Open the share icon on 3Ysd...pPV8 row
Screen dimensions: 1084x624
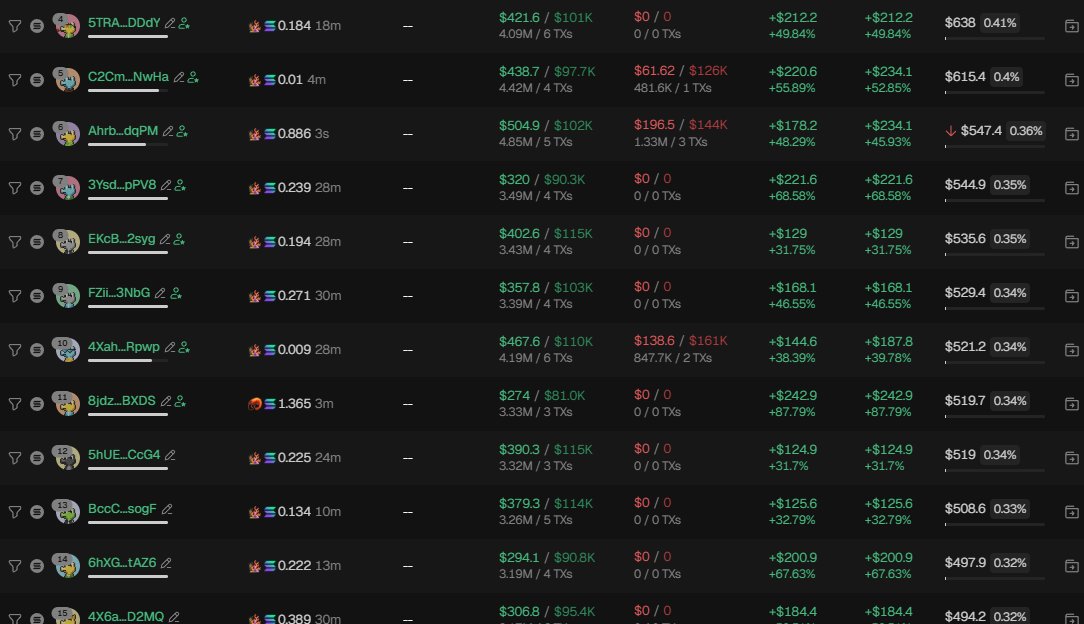[x=1071, y=188]
